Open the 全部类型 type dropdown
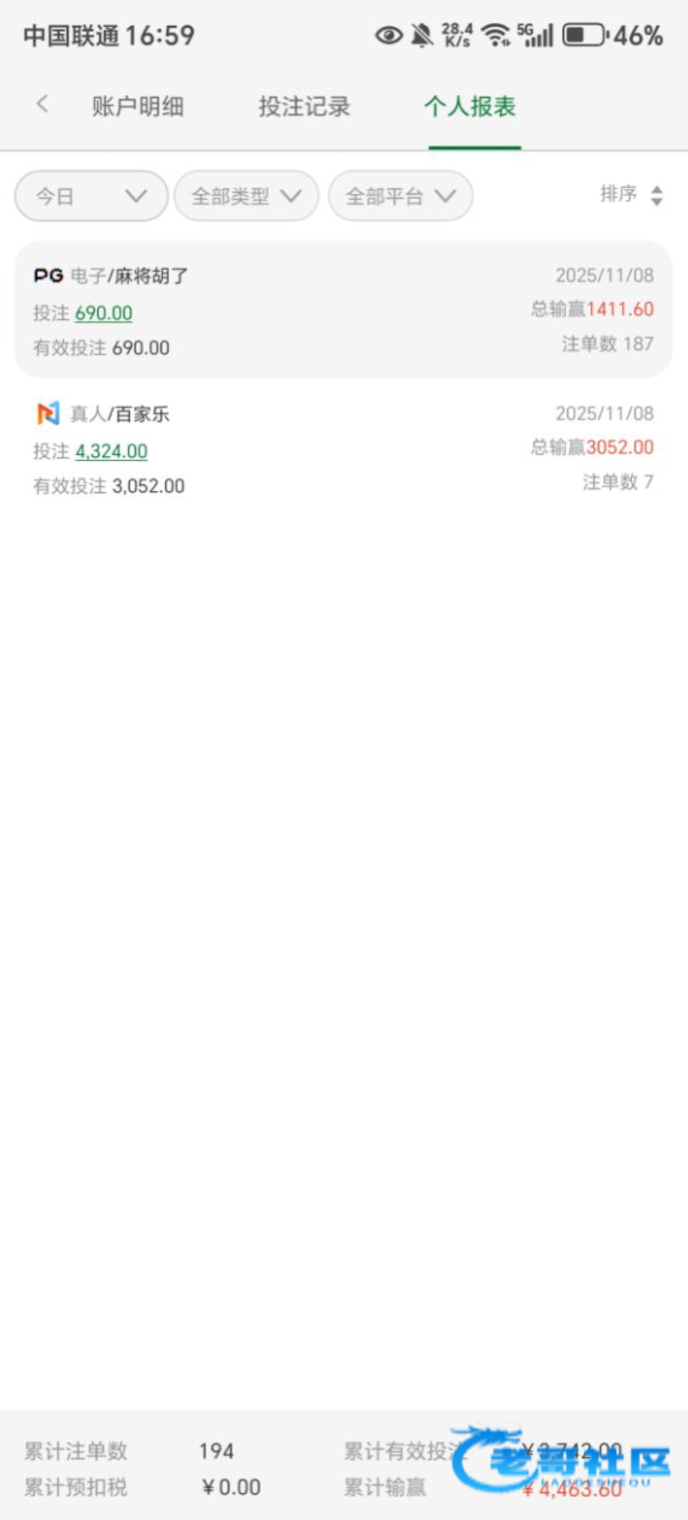The height and width of the screenshot is (1520, 688). pos(246,196)
